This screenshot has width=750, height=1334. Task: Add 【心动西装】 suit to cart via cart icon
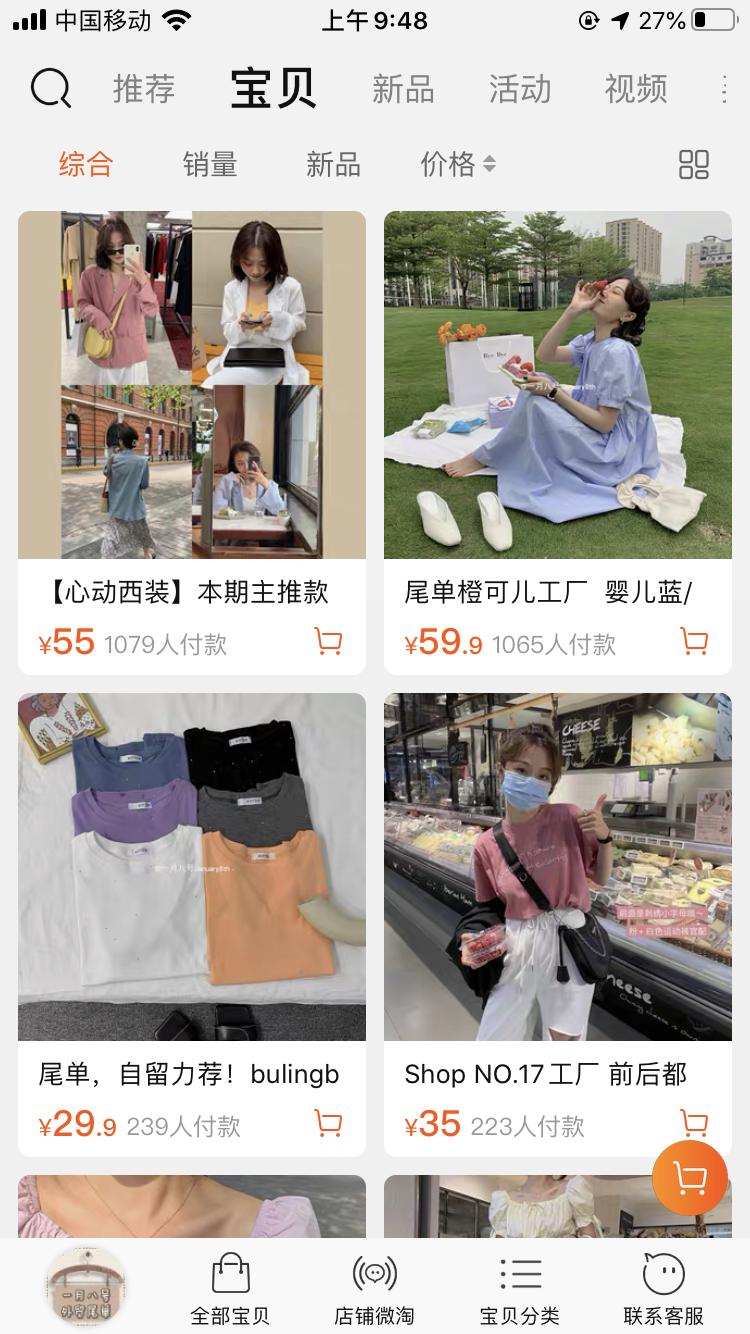[329, 641]
